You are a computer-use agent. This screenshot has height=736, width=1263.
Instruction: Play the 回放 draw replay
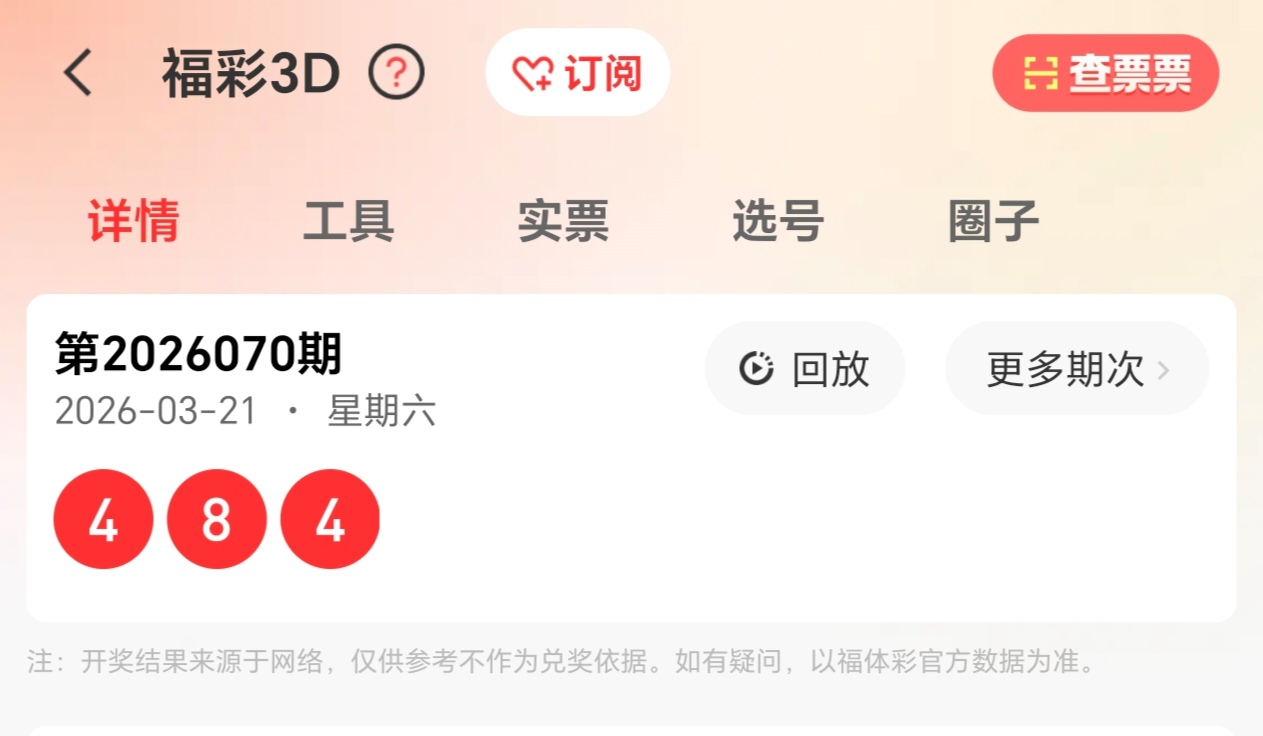coord(804,369)
